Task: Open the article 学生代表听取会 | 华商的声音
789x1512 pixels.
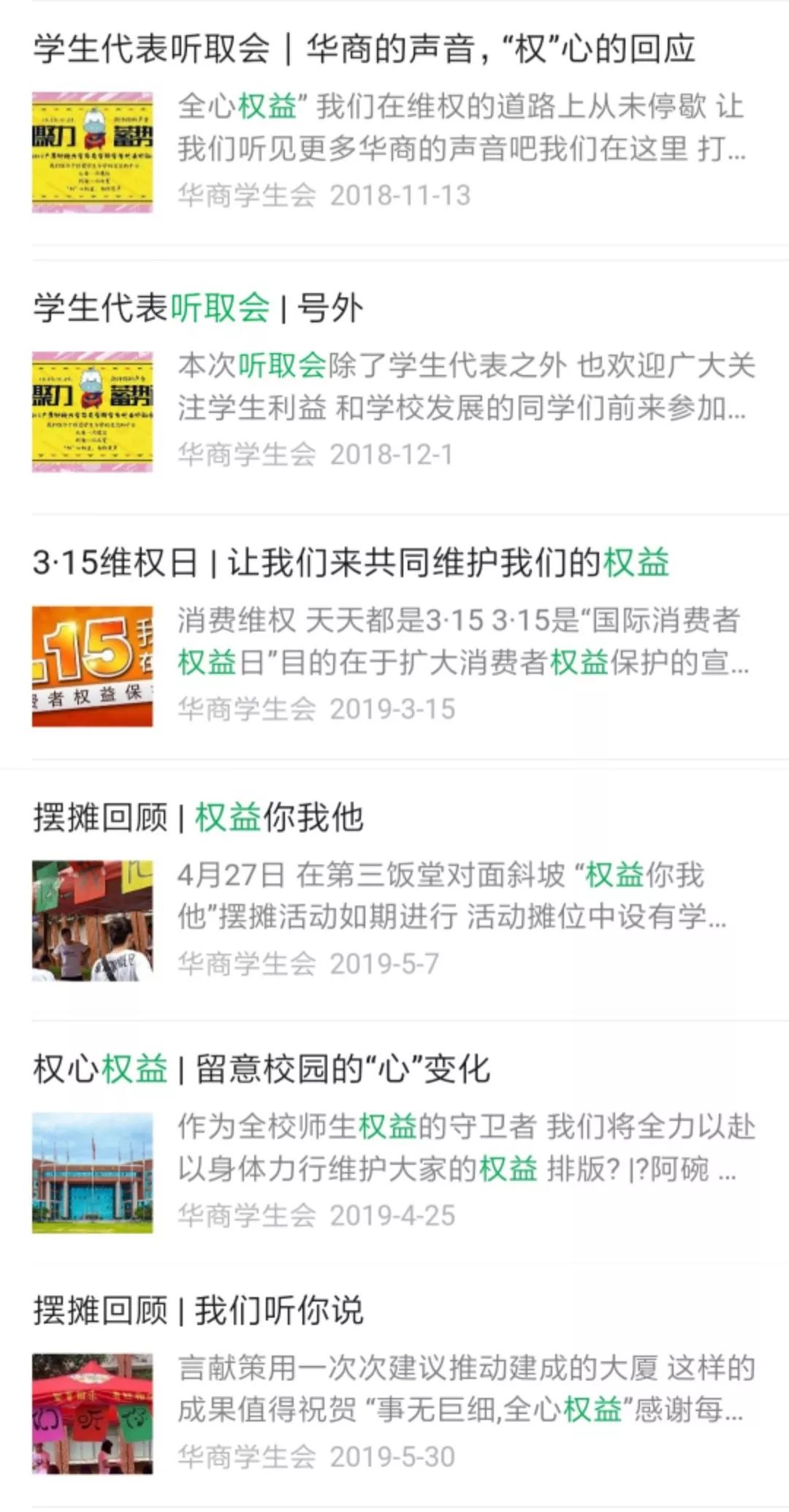Action: 394,123
